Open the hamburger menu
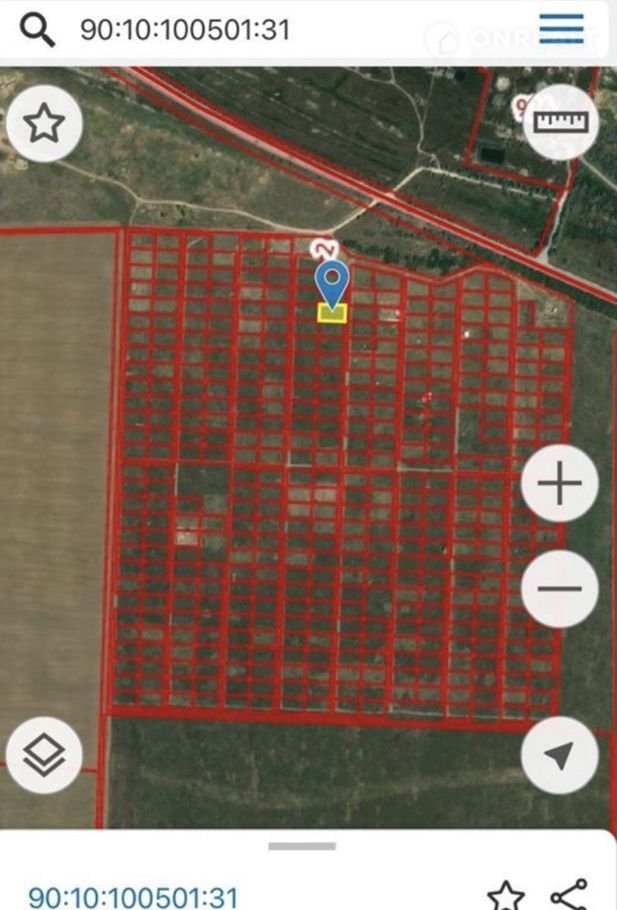The width and height of the screenshot is (617, 910). click(x=561, y=29)
